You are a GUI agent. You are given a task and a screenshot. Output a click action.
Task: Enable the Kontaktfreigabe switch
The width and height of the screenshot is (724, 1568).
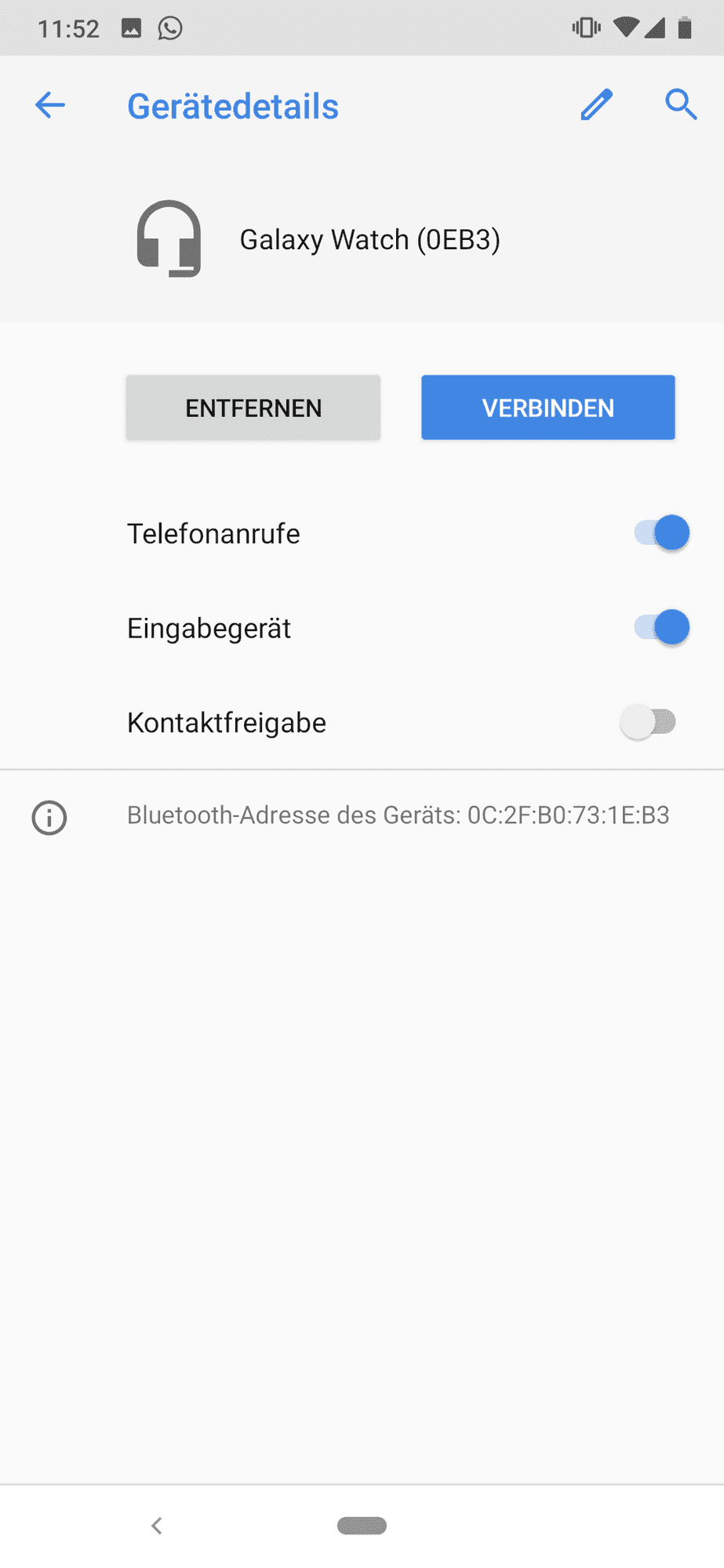(649, 722)
